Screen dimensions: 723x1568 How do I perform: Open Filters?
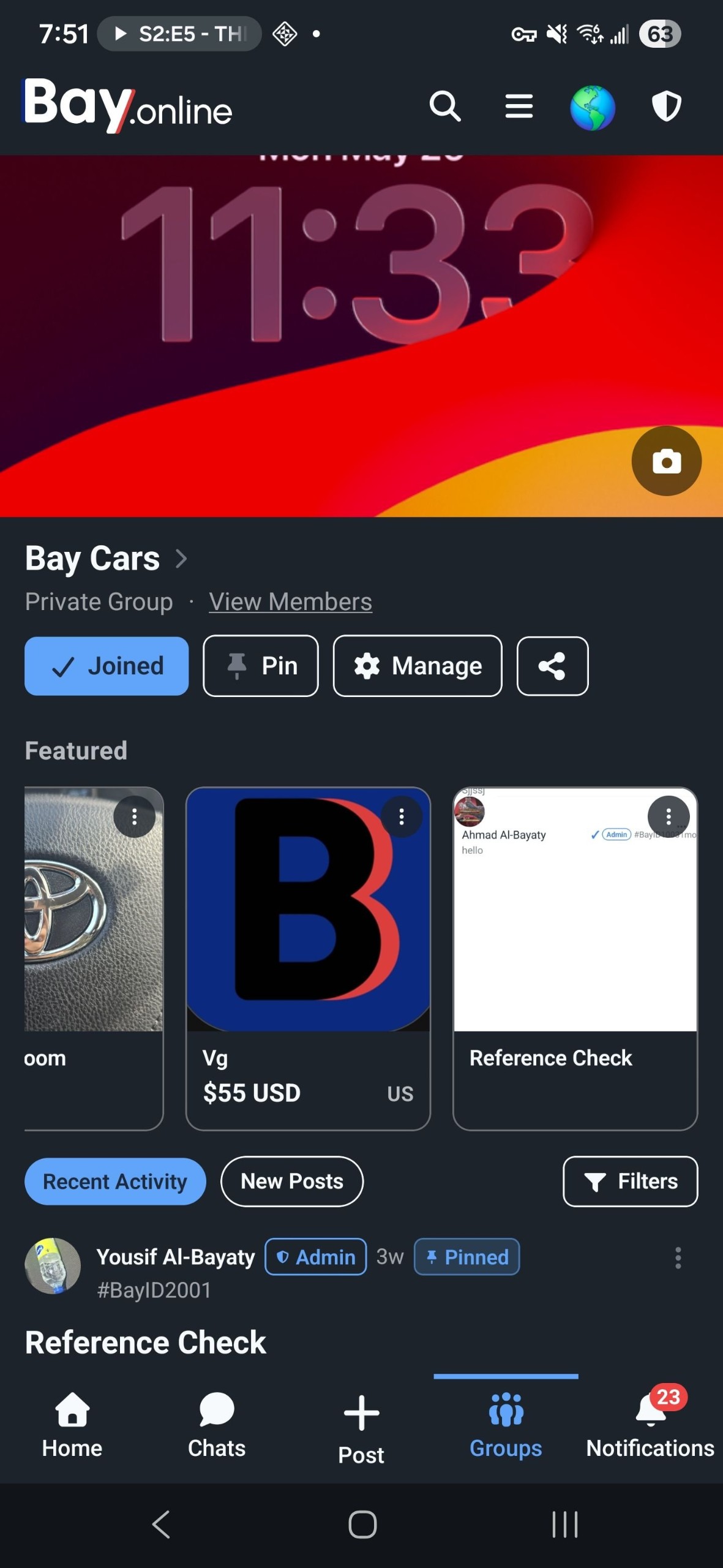click(630, 1181)
